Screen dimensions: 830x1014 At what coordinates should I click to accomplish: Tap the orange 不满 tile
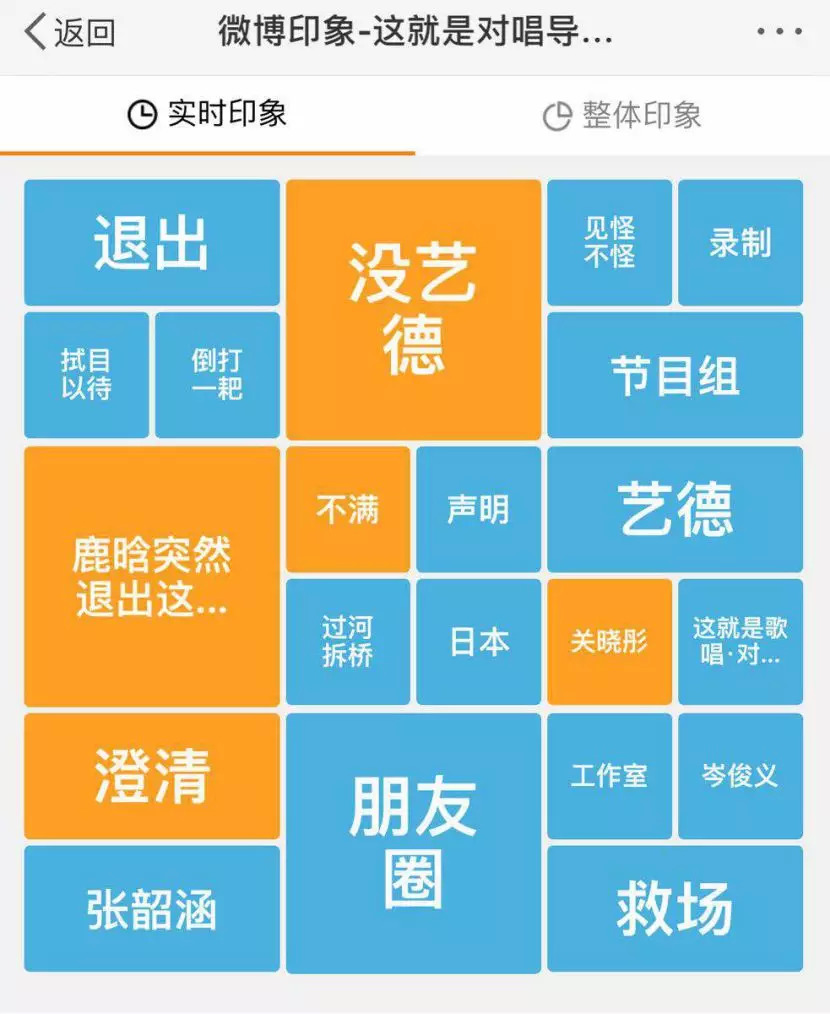tap(348, 509)
